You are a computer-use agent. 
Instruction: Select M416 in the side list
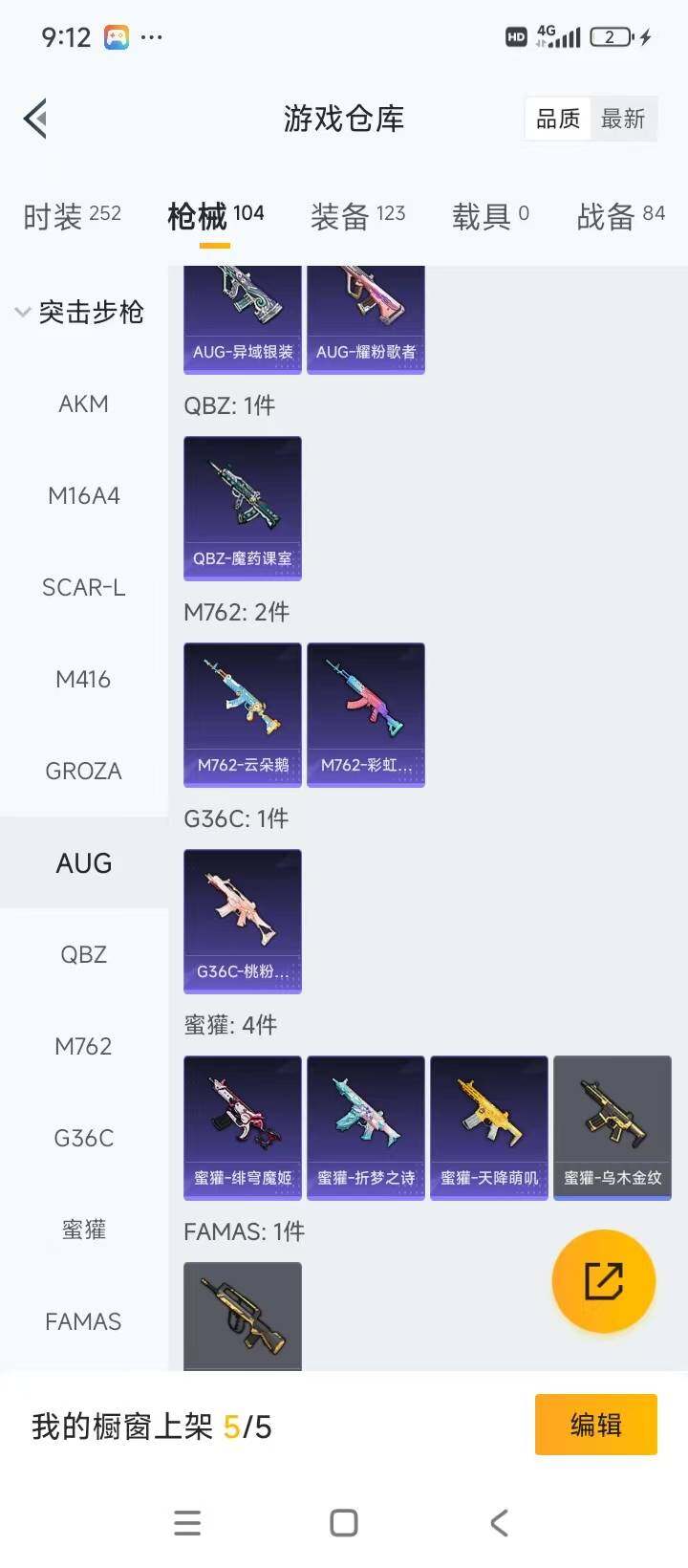[83, 679]
